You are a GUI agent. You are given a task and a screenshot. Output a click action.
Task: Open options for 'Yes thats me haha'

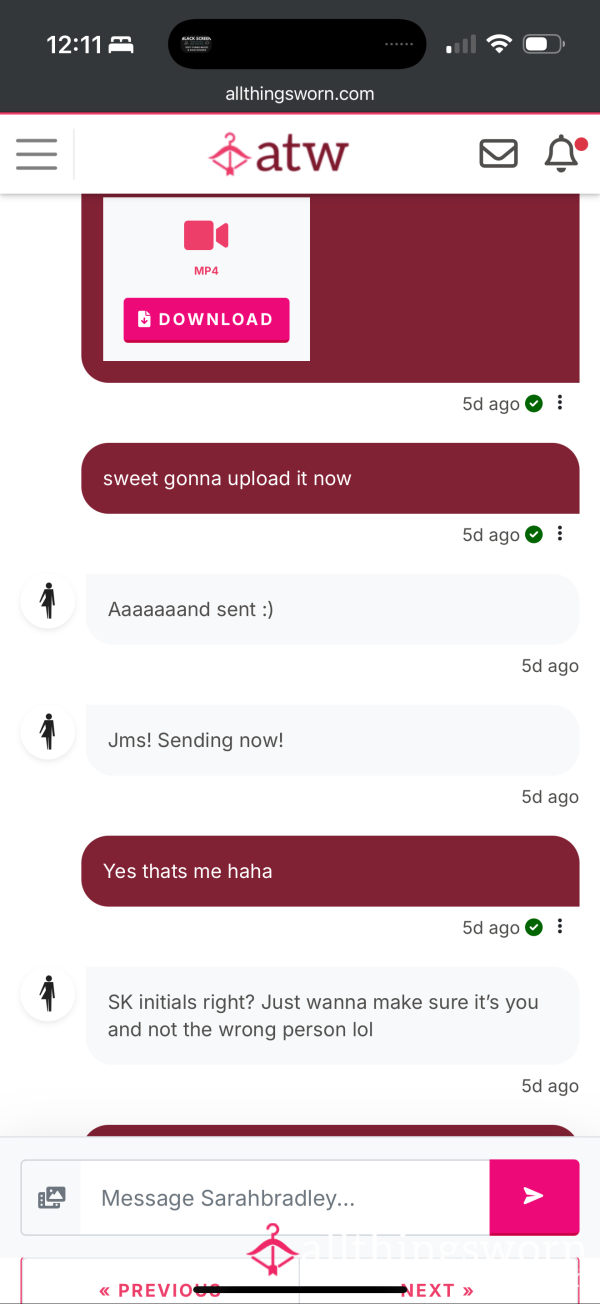point(560,926)
